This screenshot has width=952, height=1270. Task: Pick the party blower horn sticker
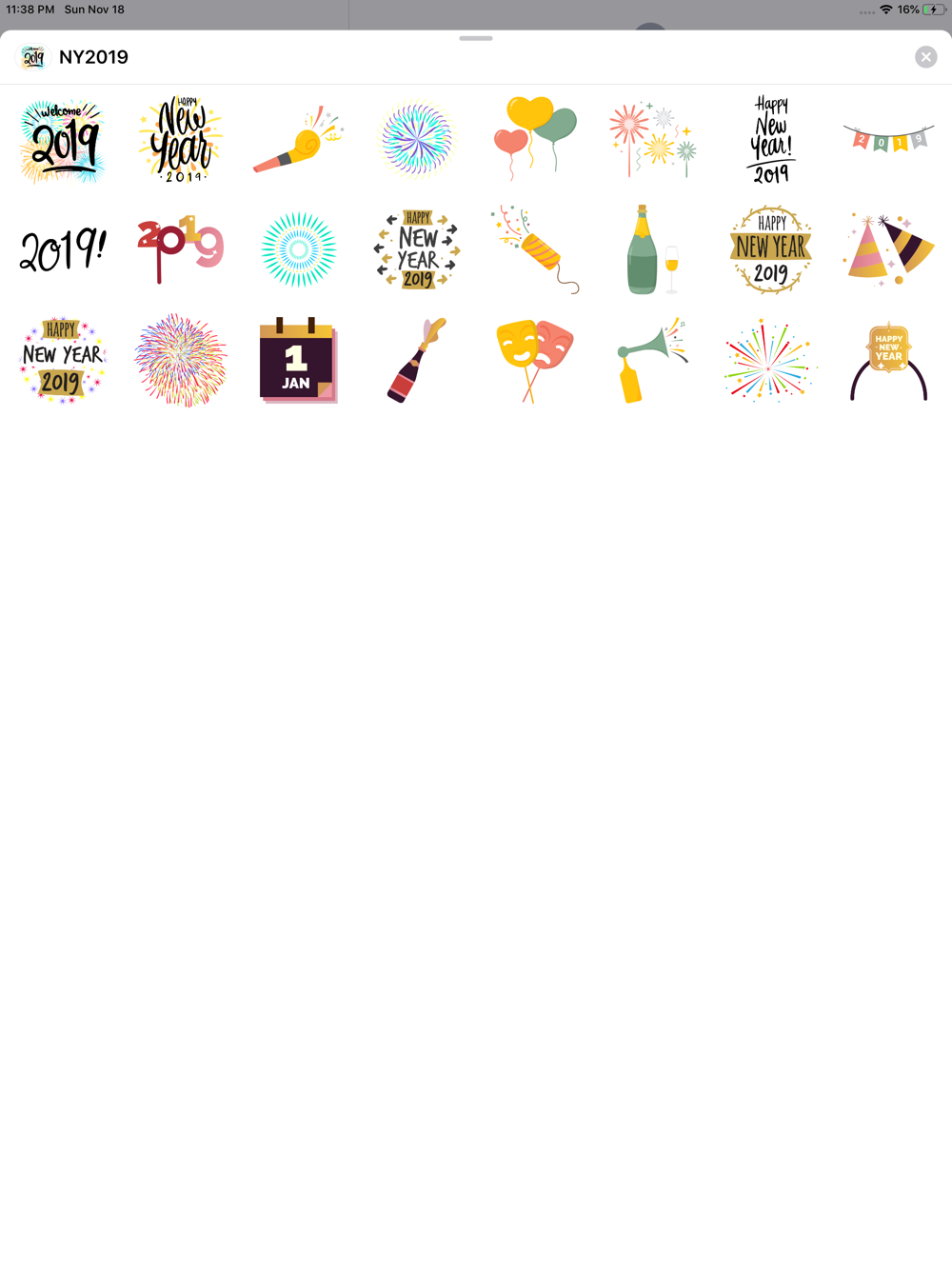[299, 141]
